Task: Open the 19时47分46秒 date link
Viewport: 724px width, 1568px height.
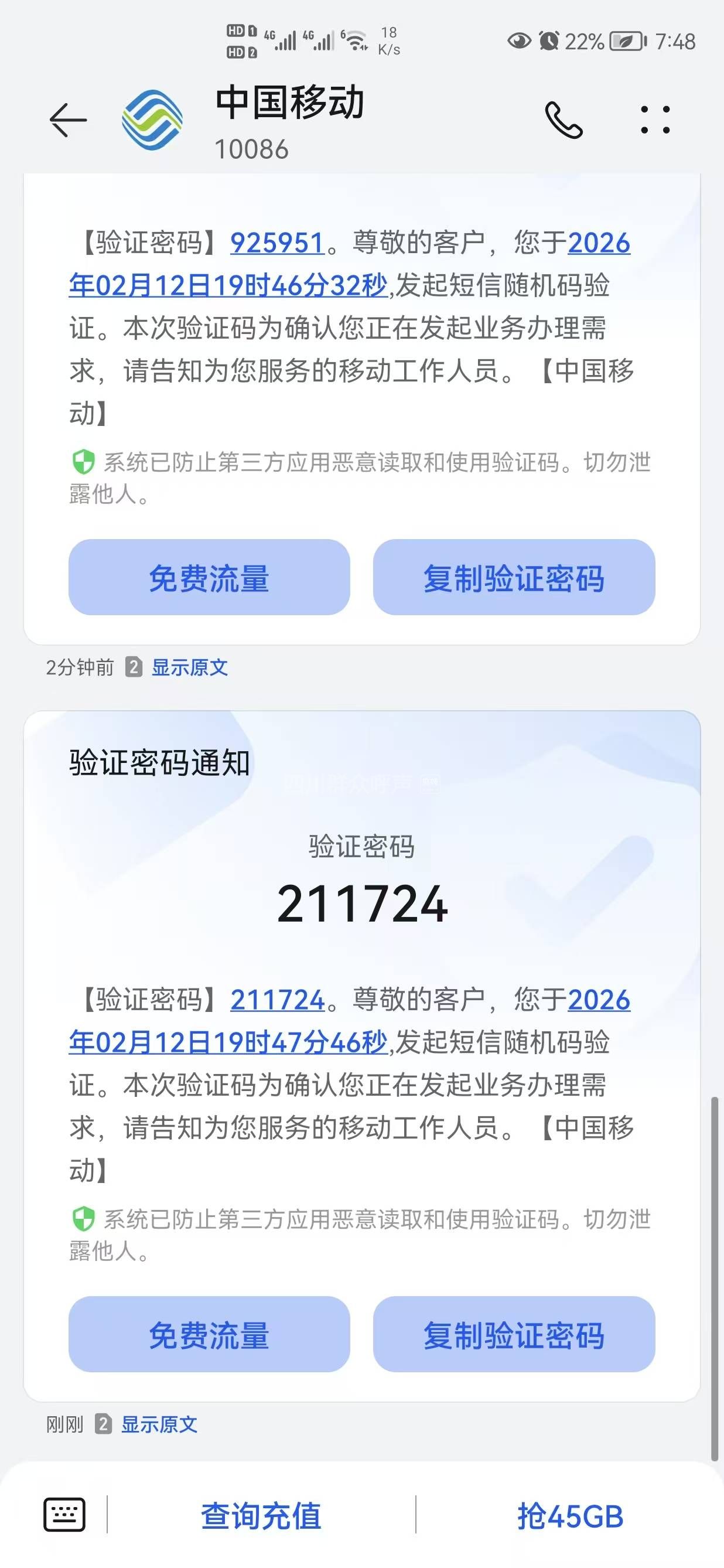Action: coord(228,1042)
